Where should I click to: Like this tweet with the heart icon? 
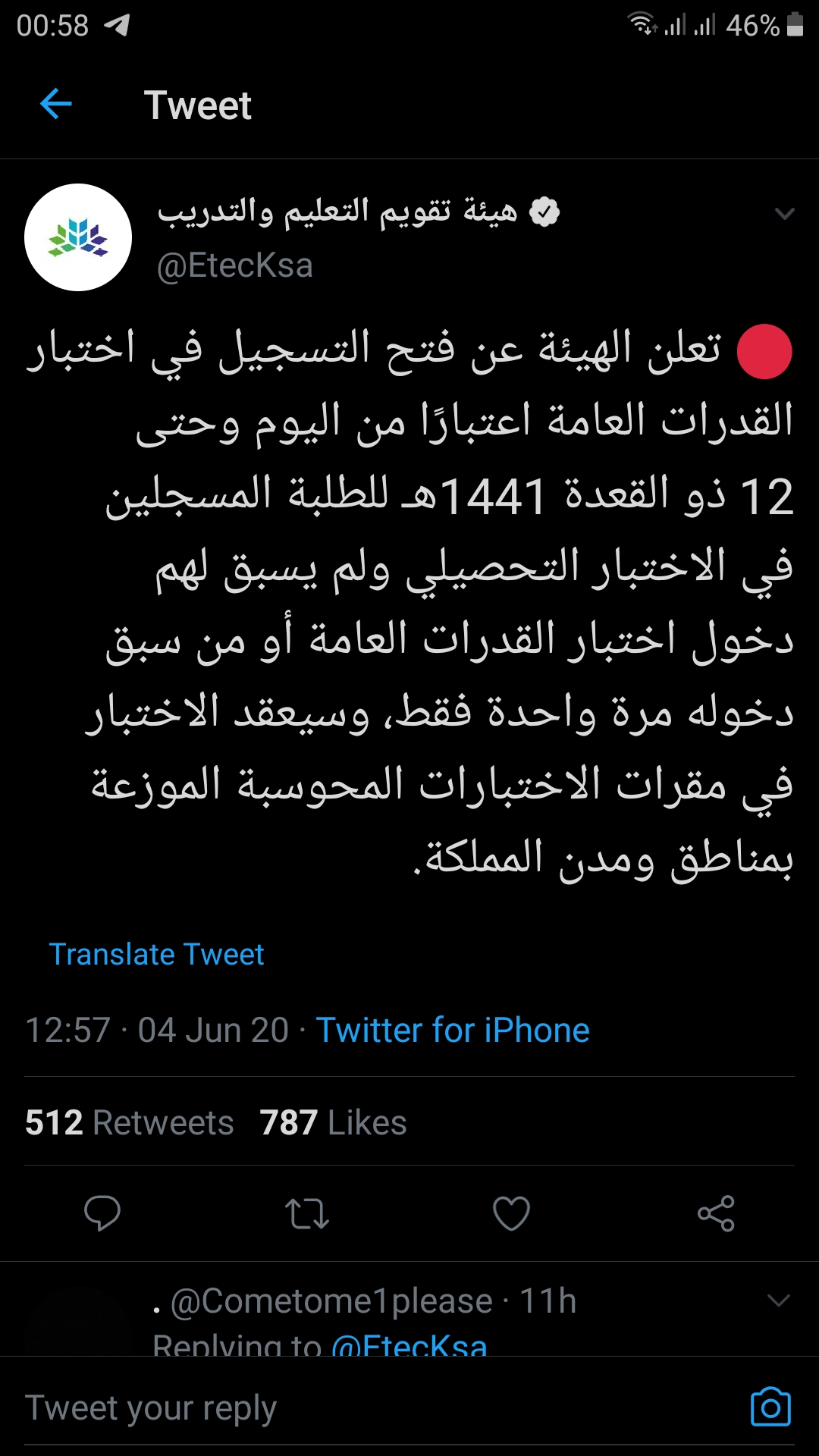512,1213
